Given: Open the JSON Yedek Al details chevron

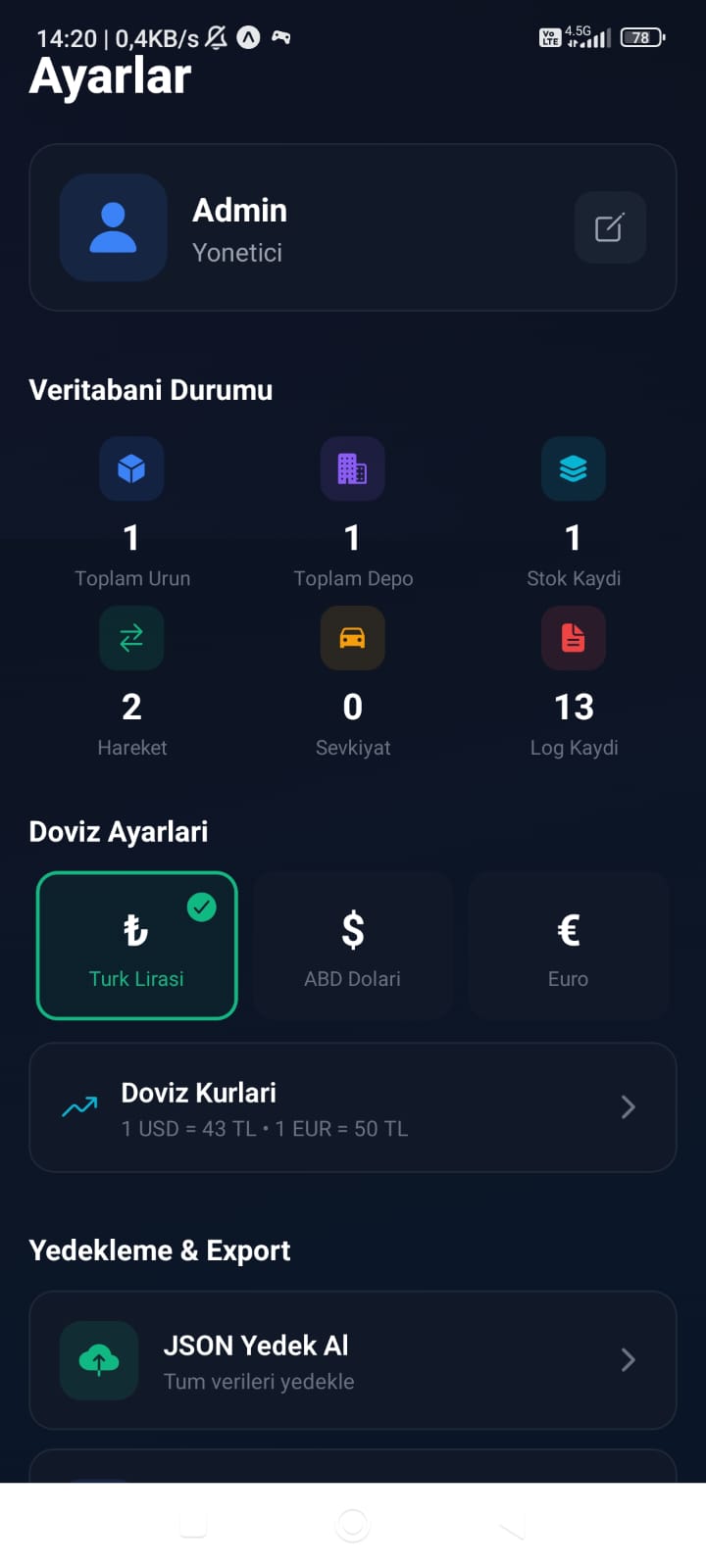Looking at the screenshot, I should [629, 1360].
